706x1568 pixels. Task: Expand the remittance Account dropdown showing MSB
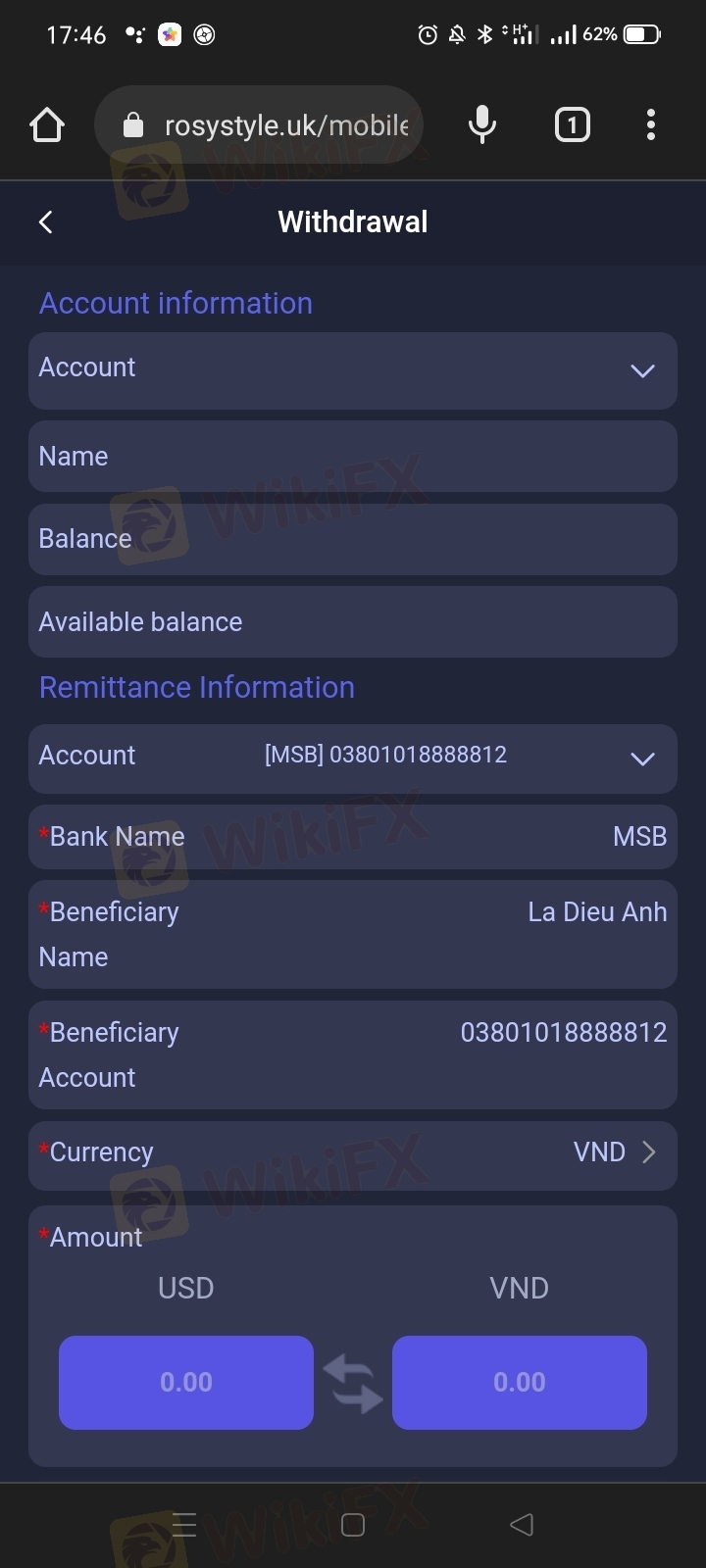(353, 759)
